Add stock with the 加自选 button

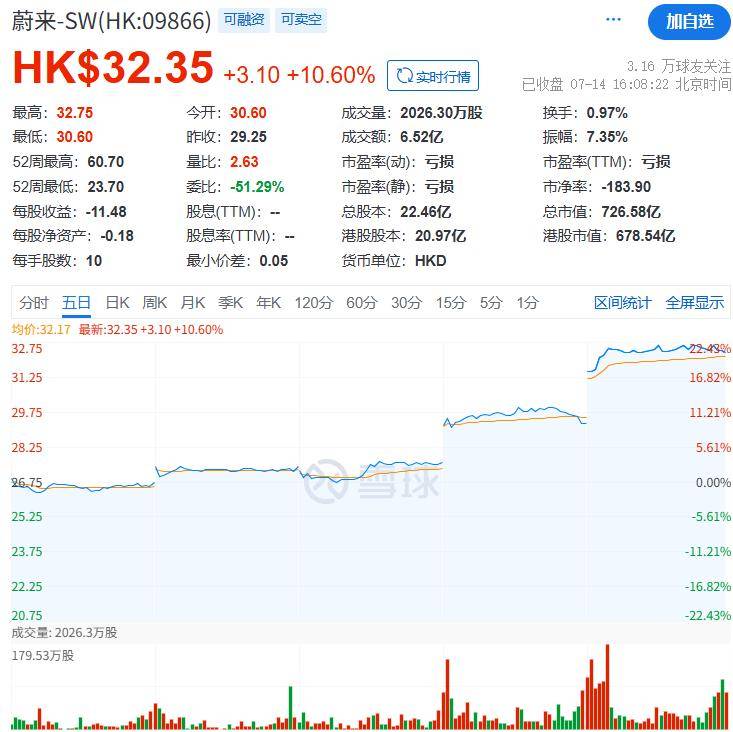point(689,21)
